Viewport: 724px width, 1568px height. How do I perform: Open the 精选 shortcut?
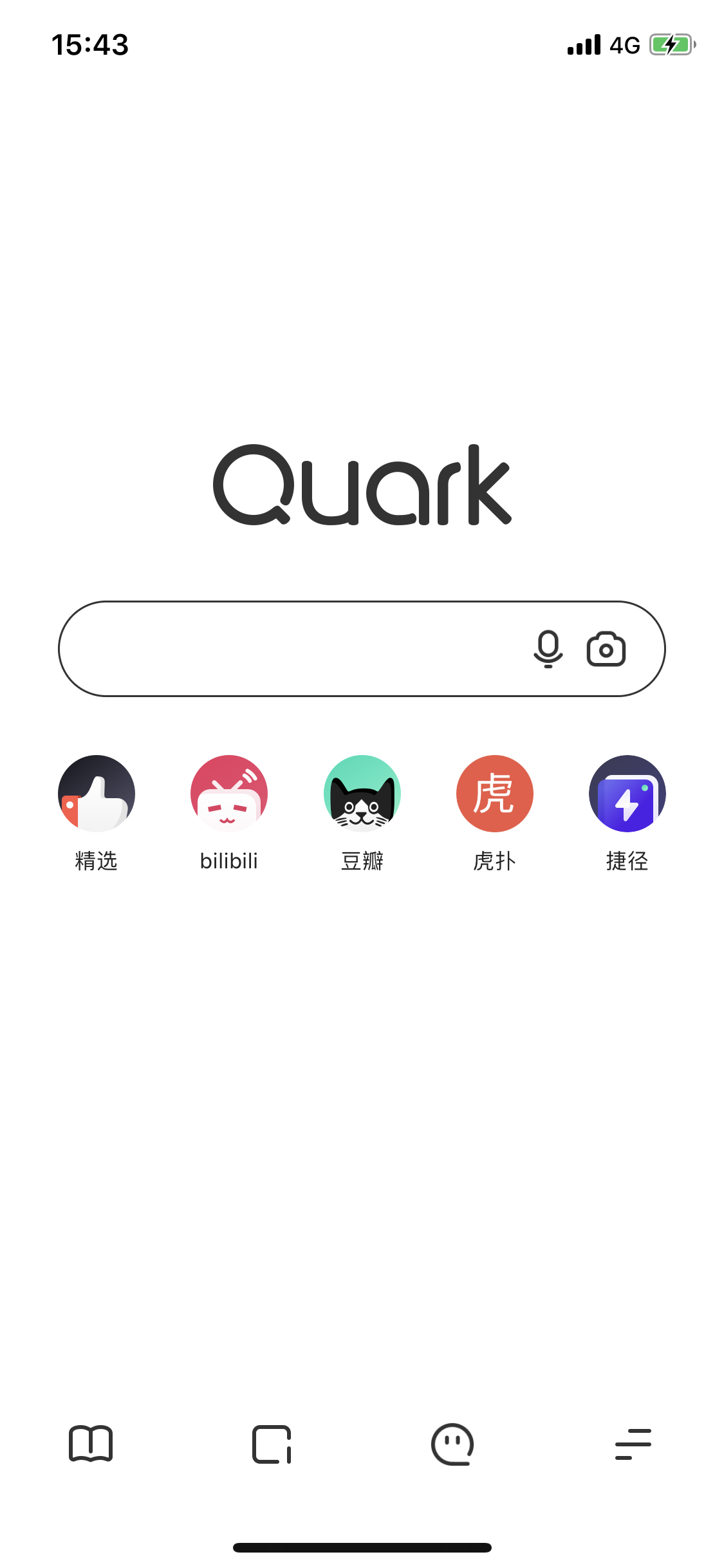pos(97,794)
